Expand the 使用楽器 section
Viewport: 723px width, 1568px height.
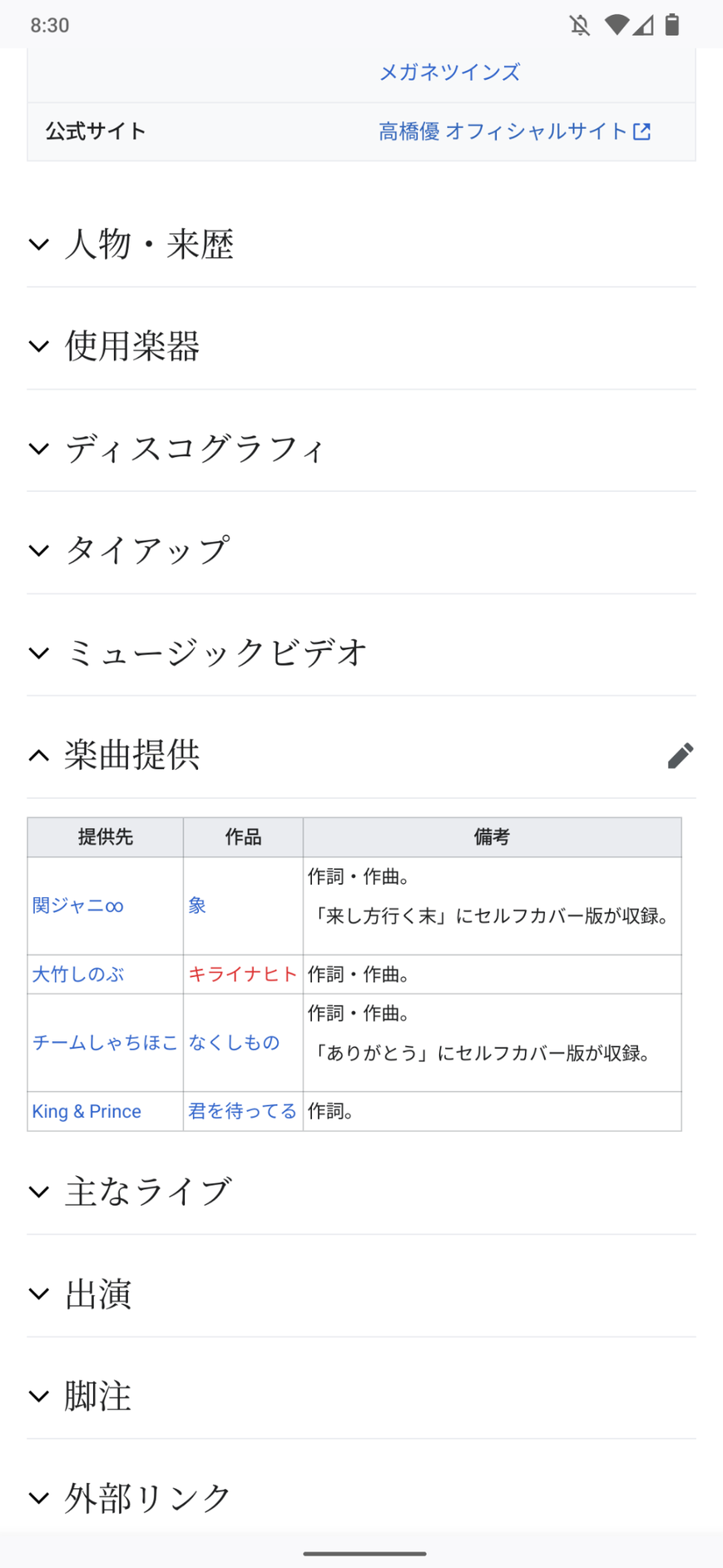132,346
